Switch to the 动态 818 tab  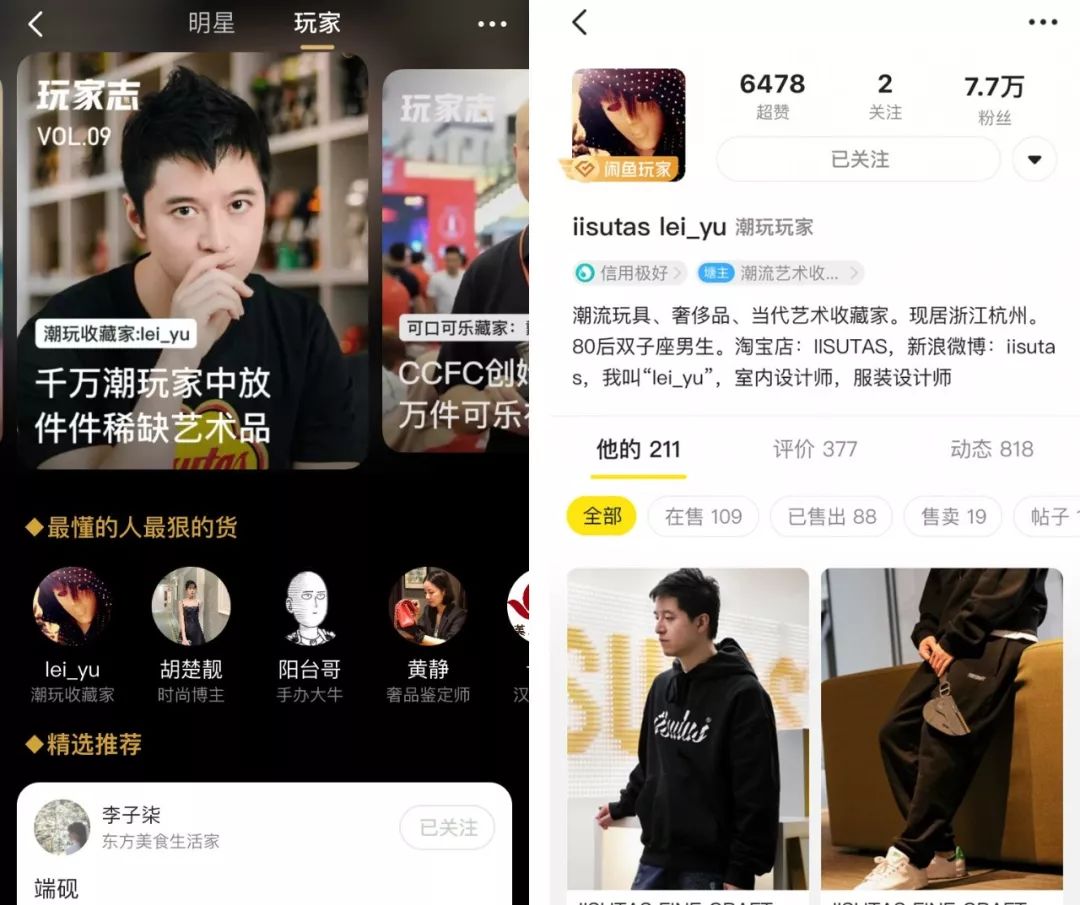pos(991,449)
